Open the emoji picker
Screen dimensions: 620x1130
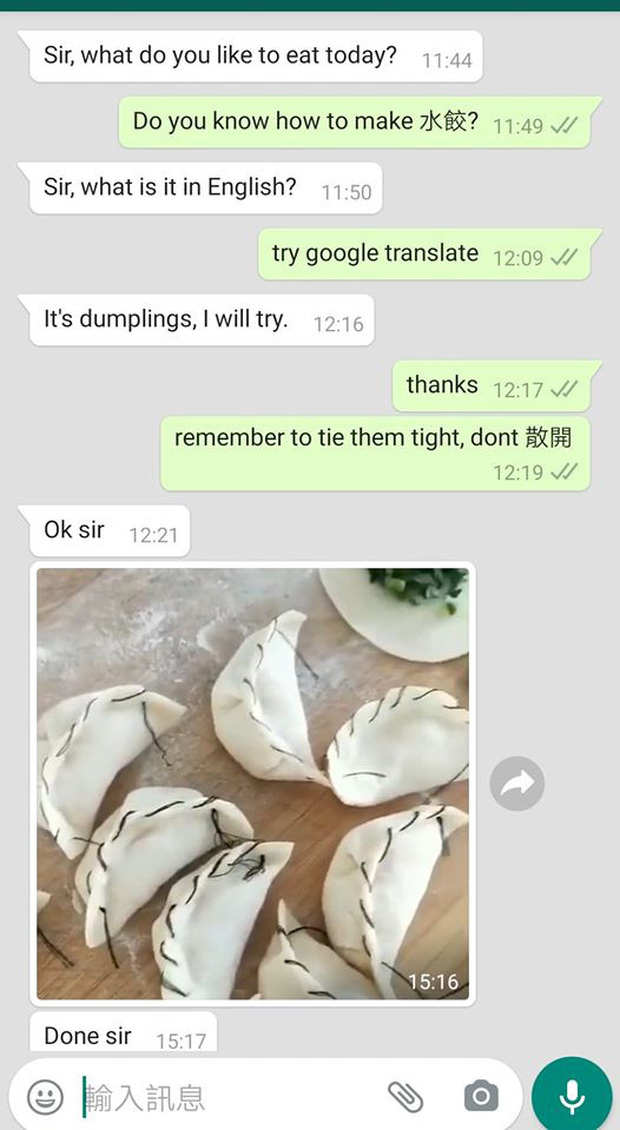45,1097
